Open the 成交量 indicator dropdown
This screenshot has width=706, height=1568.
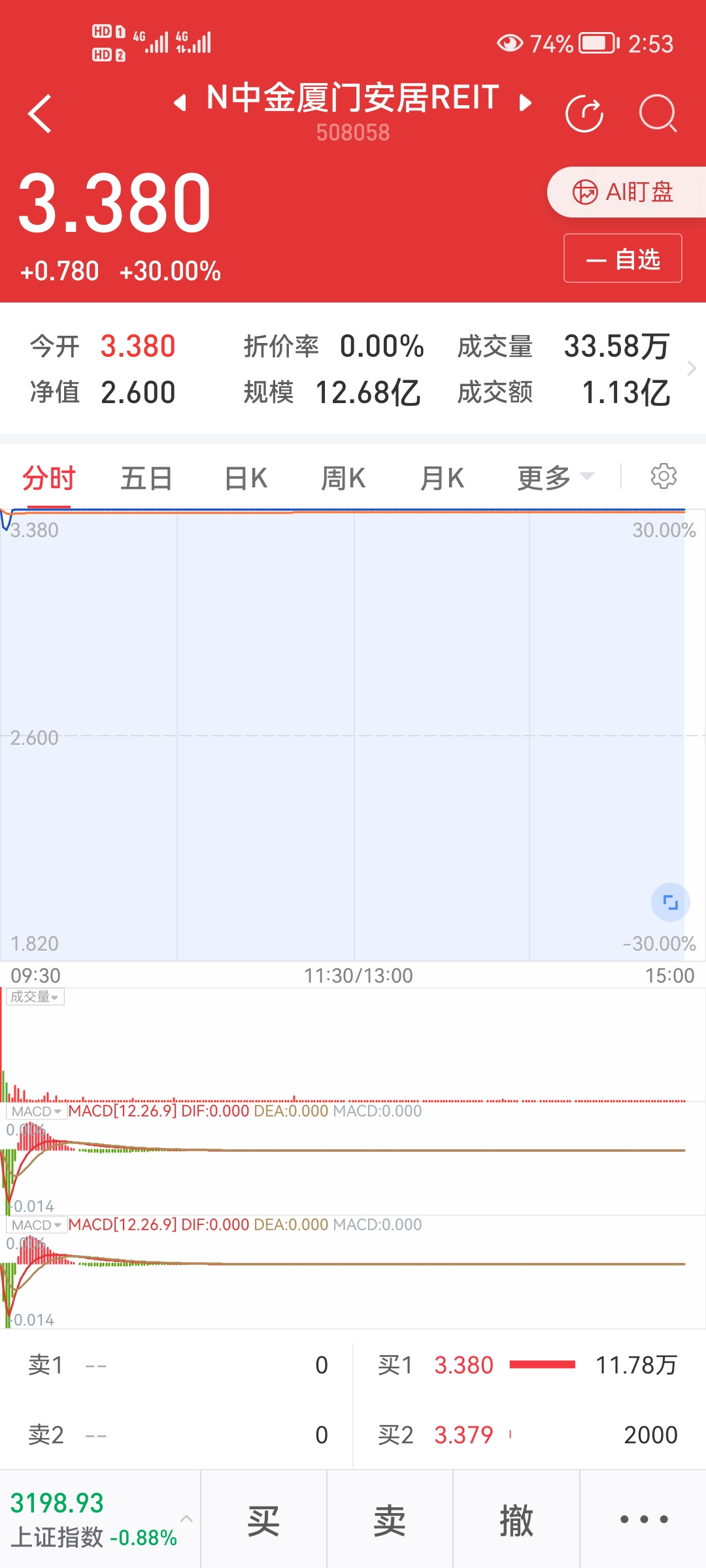point(35,997)
